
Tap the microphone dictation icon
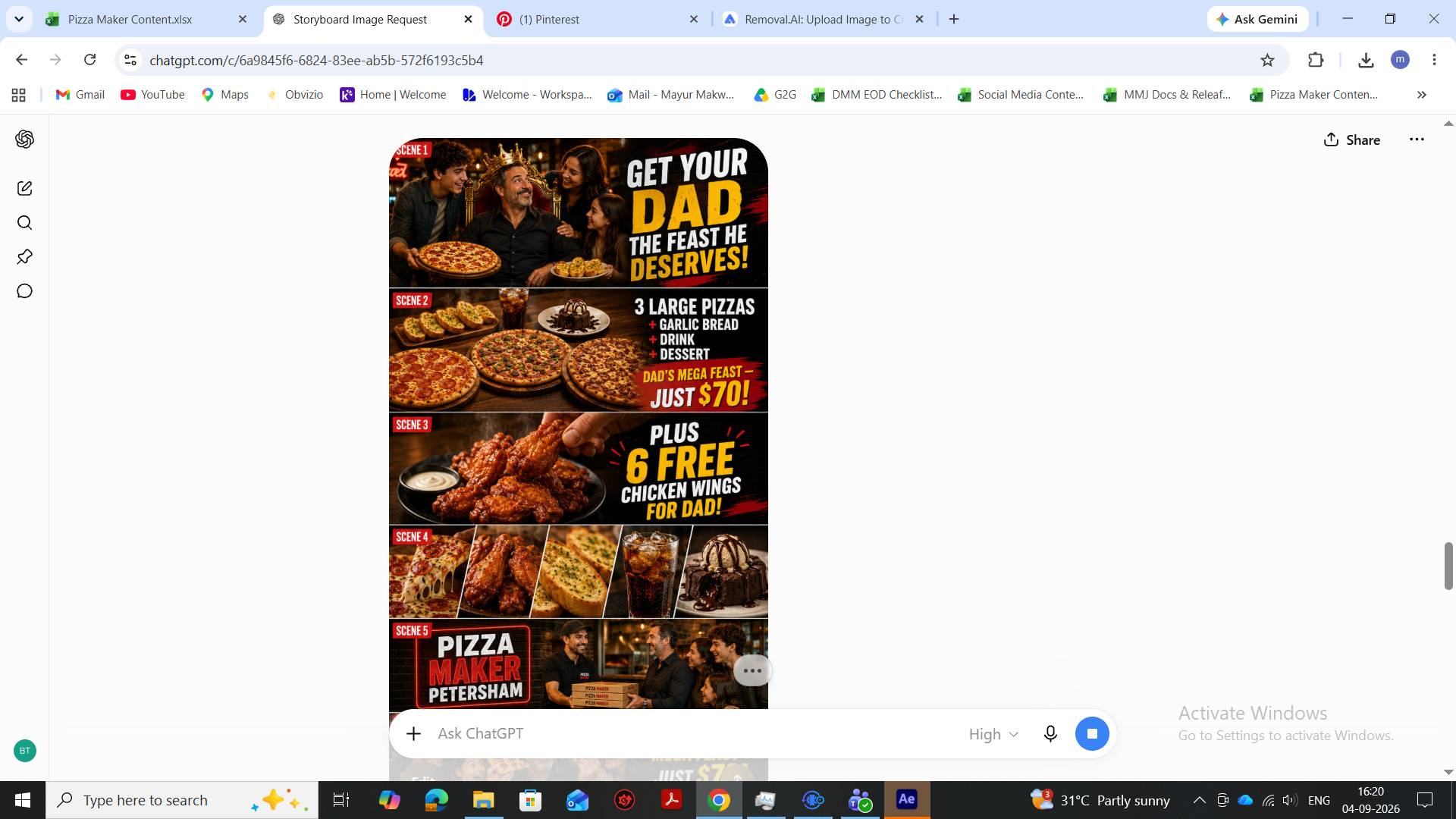pyautogui.click(x=1050, y=733)
